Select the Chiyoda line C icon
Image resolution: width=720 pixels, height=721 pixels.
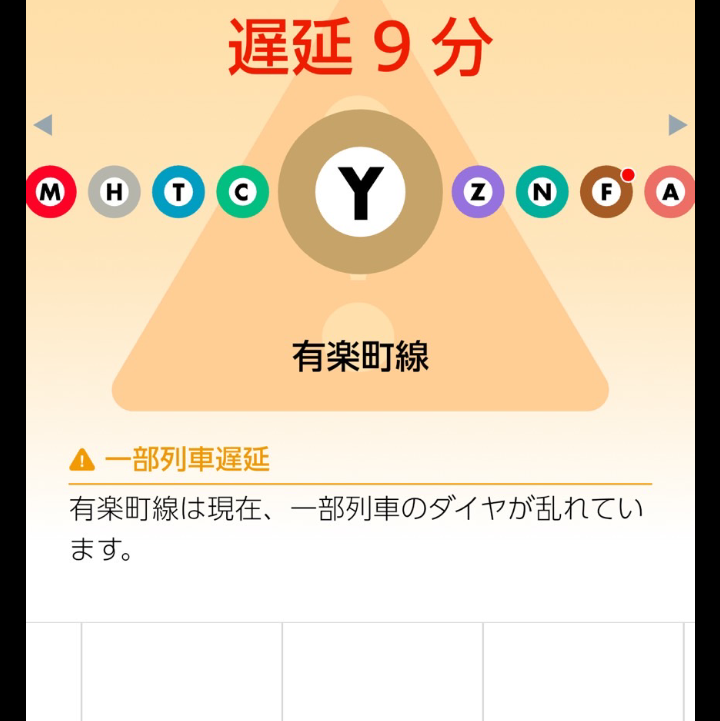point(242,192)
